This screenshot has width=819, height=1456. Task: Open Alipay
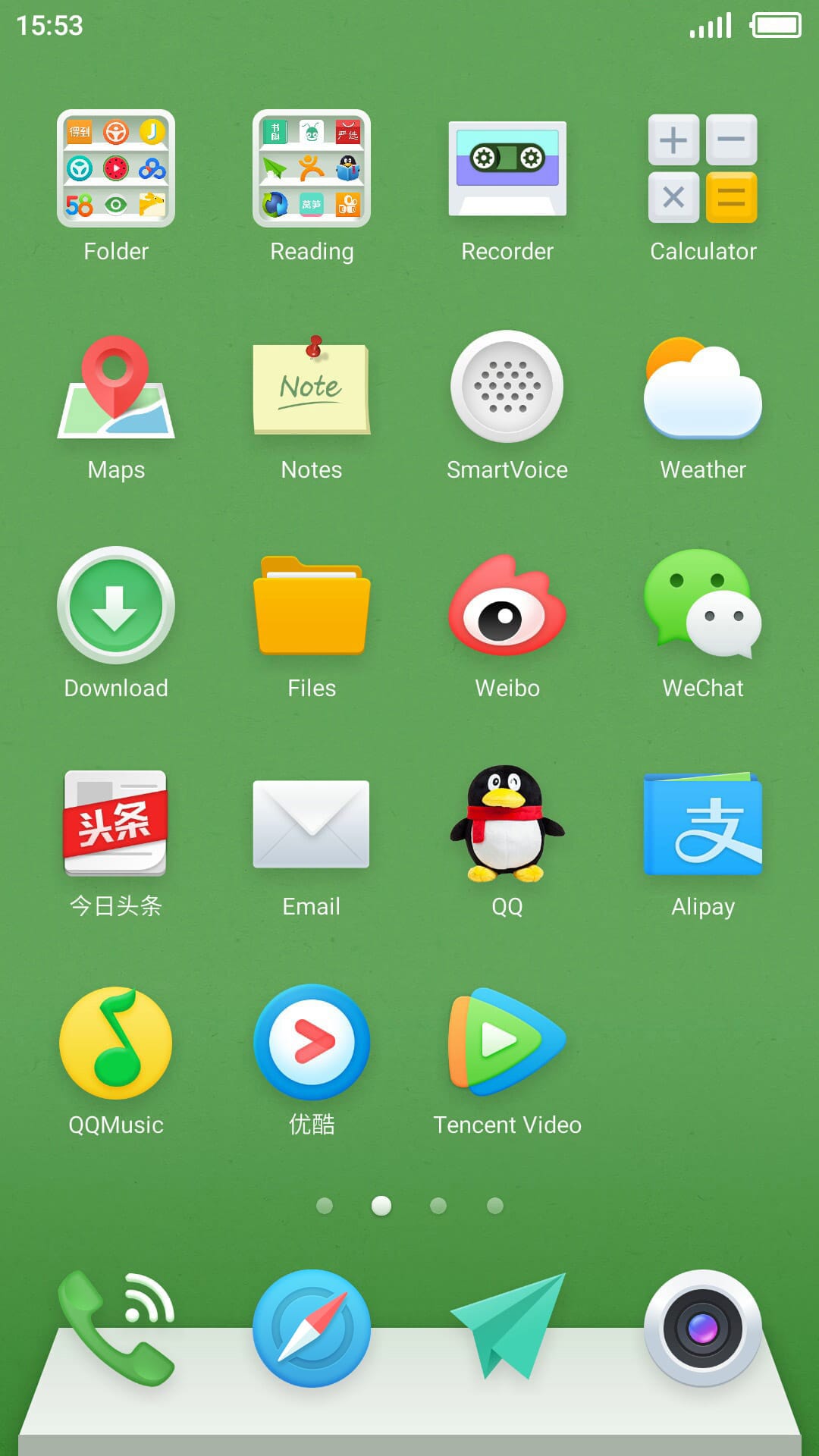(703, 824)
